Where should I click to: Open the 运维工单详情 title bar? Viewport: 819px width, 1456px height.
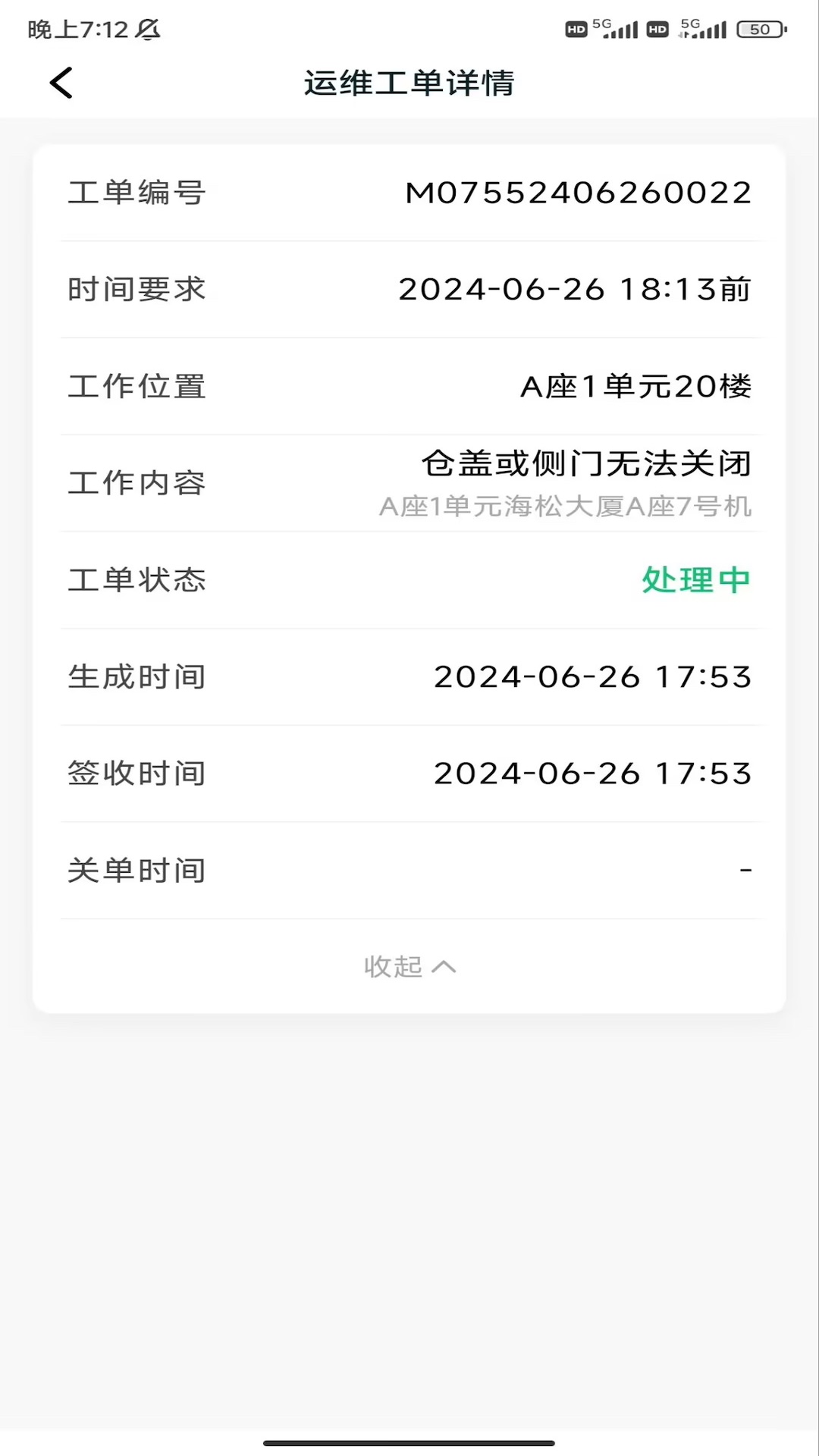point(409,83)
